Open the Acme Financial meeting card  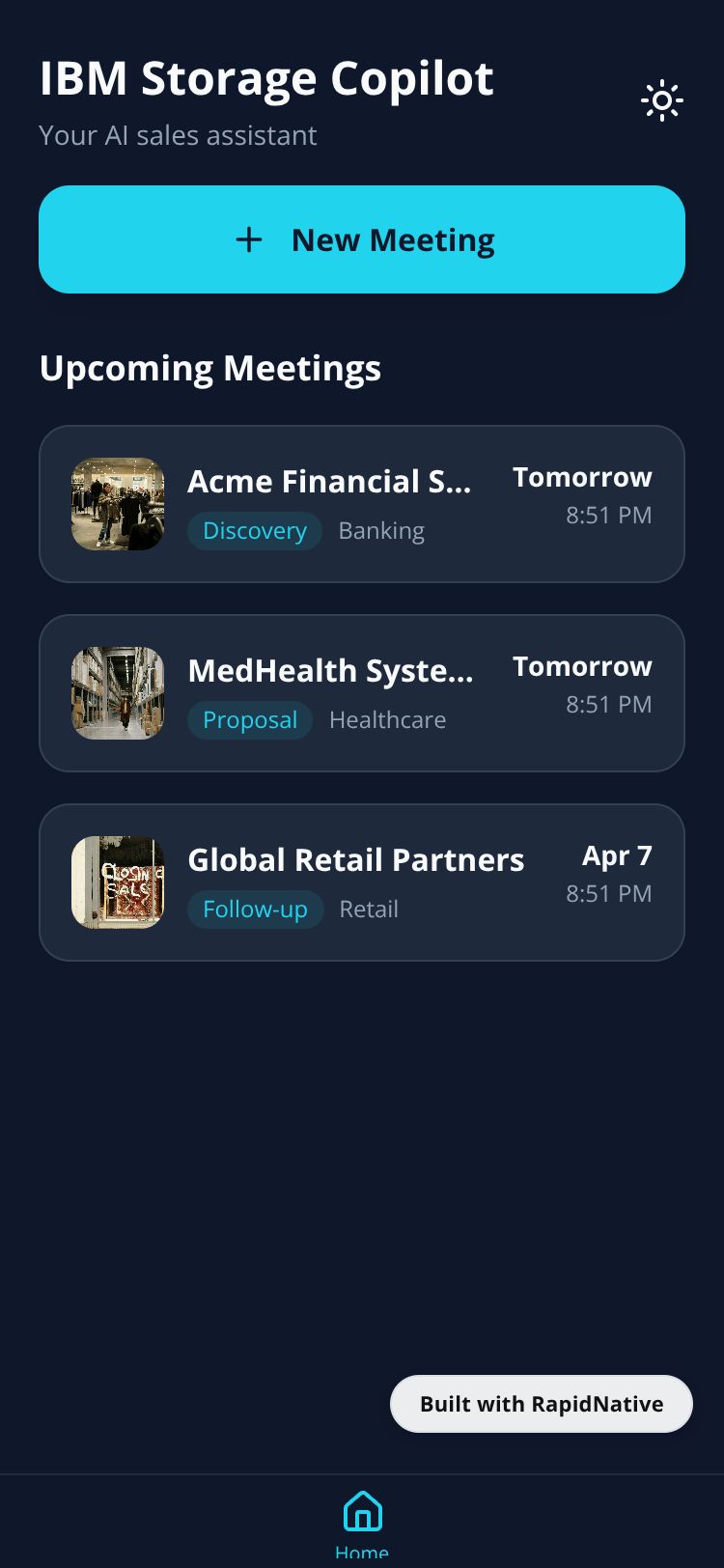(362, 504)
